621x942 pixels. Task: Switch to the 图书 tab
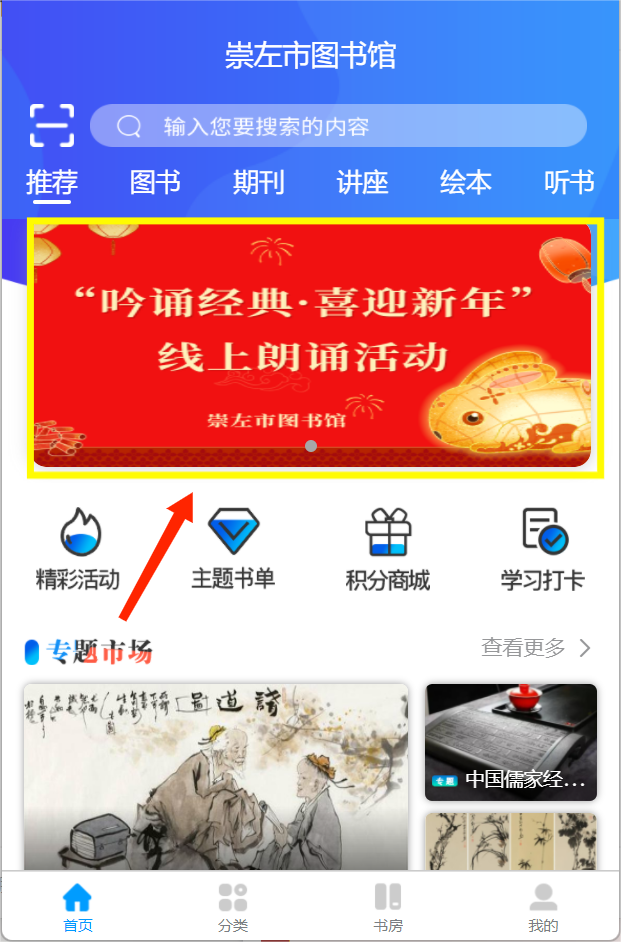coord(156,182)
